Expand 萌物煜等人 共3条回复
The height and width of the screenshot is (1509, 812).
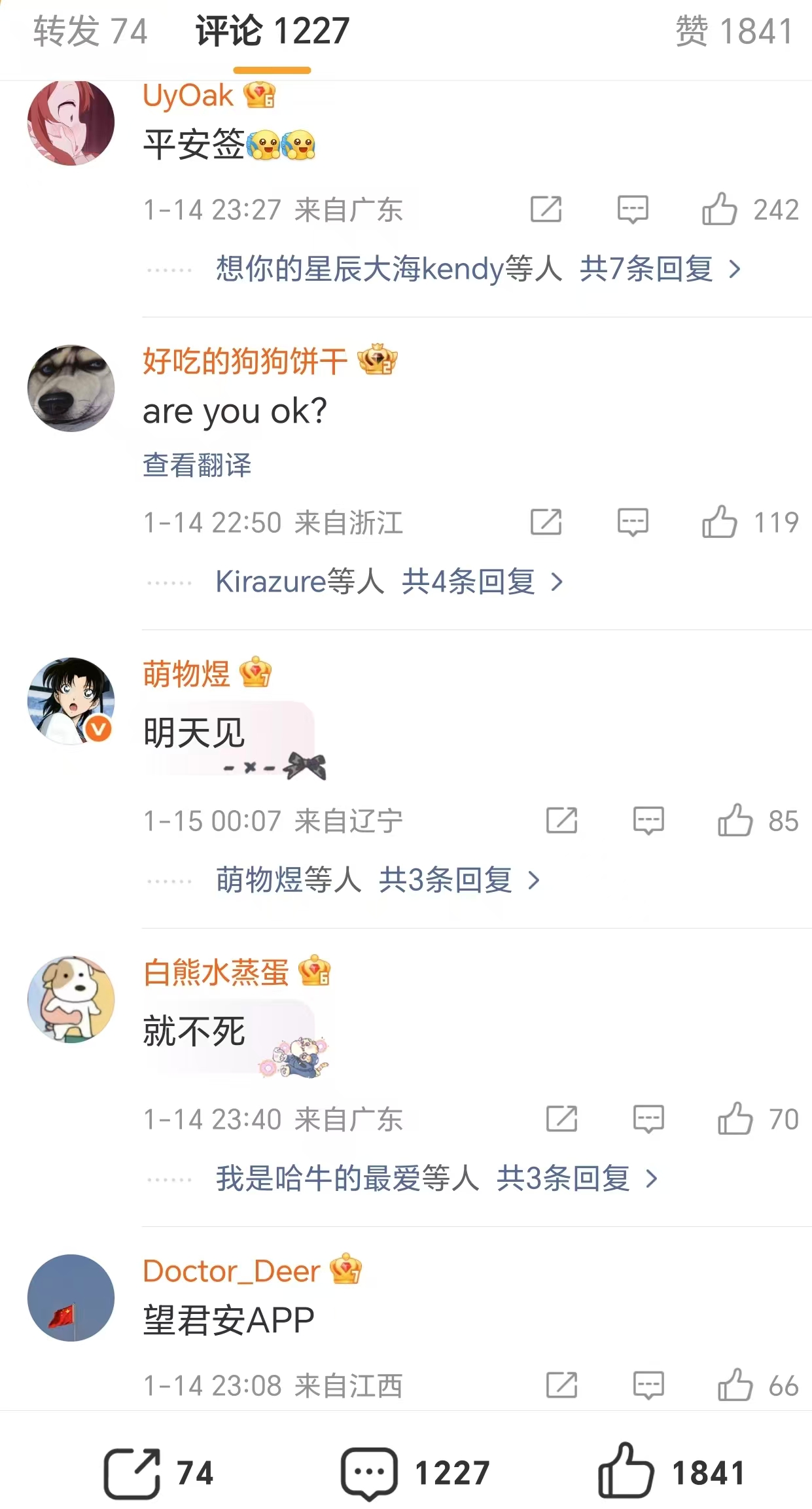[378, 880]
